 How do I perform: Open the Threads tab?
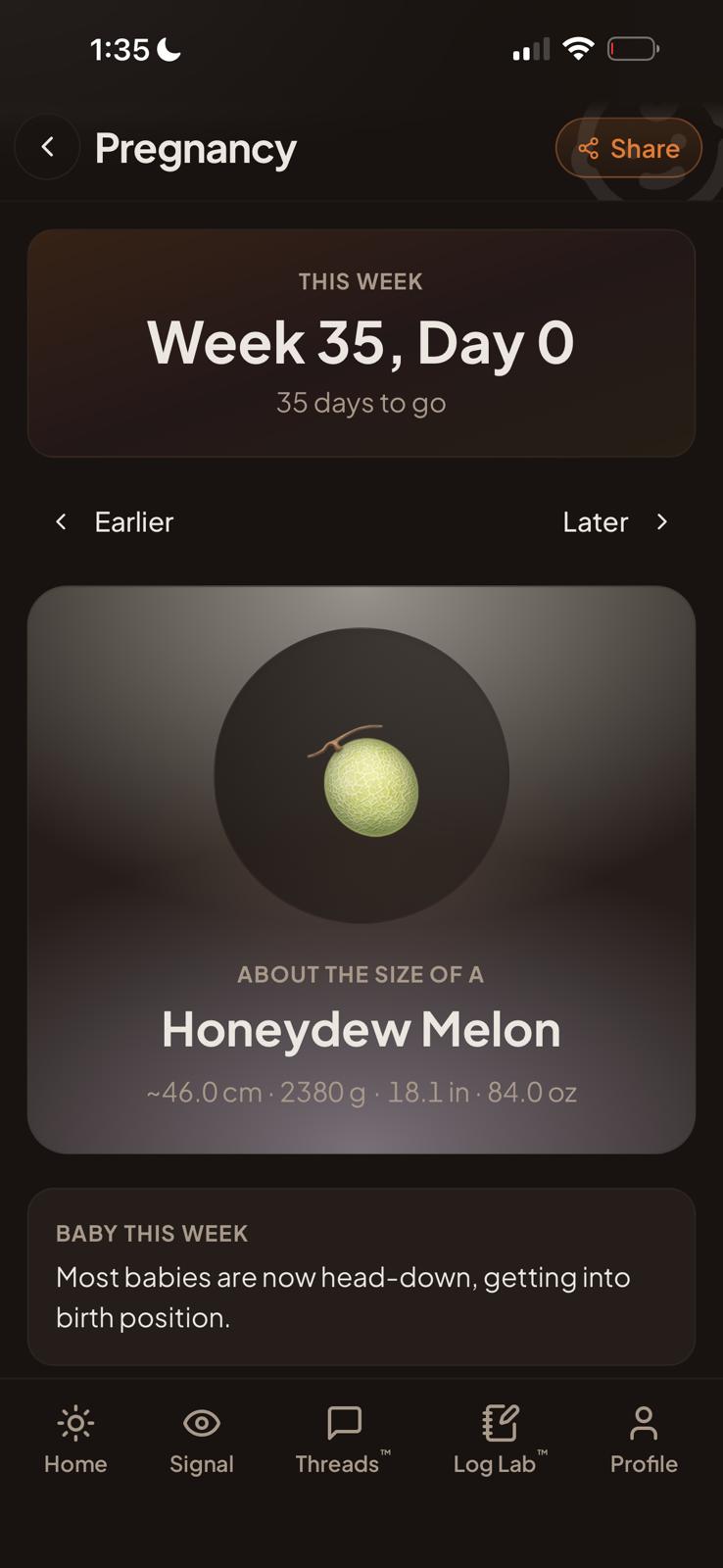click(x=343, y=1440)
